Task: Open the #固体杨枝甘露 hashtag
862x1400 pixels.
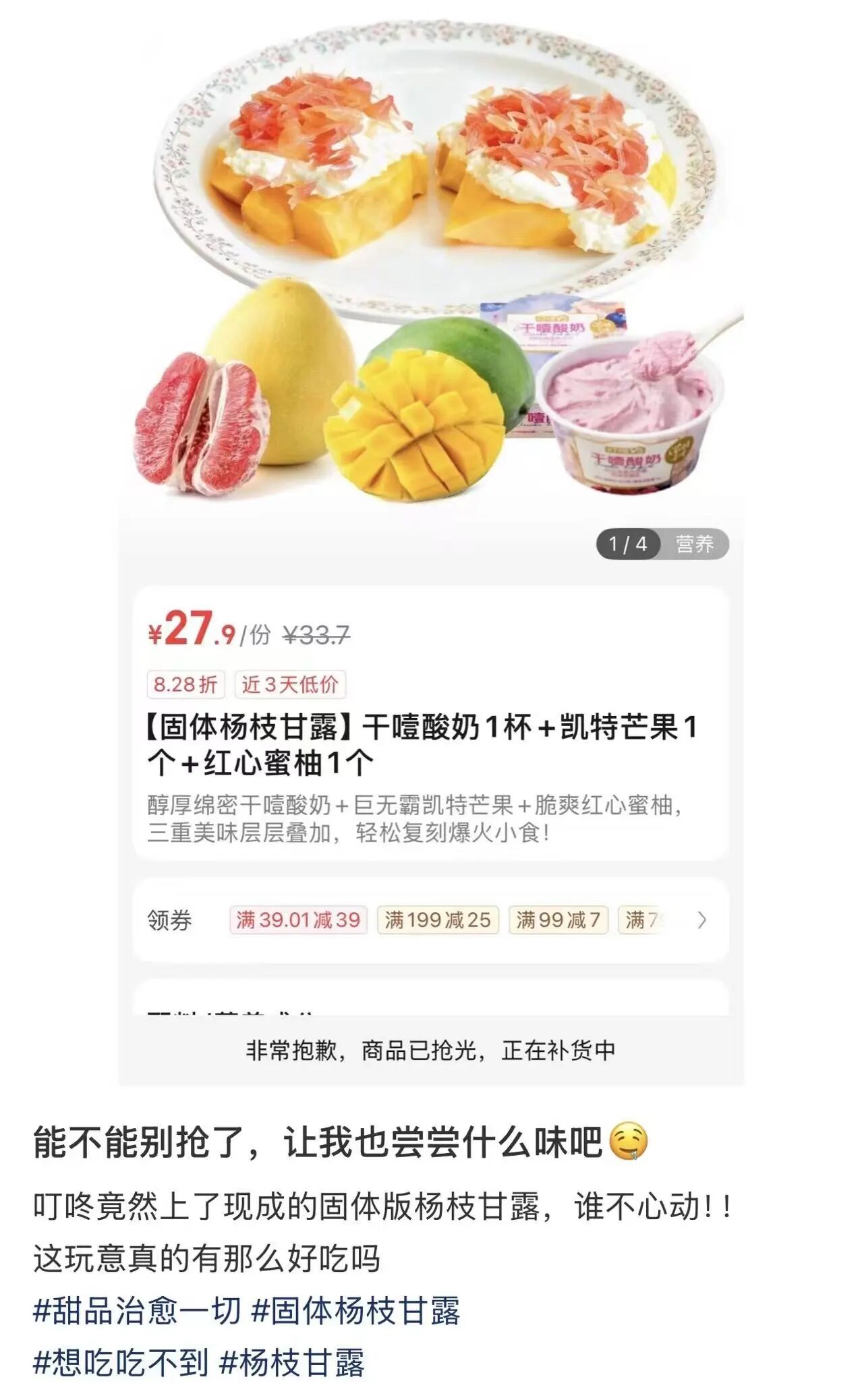Action: click(355, 1311)
